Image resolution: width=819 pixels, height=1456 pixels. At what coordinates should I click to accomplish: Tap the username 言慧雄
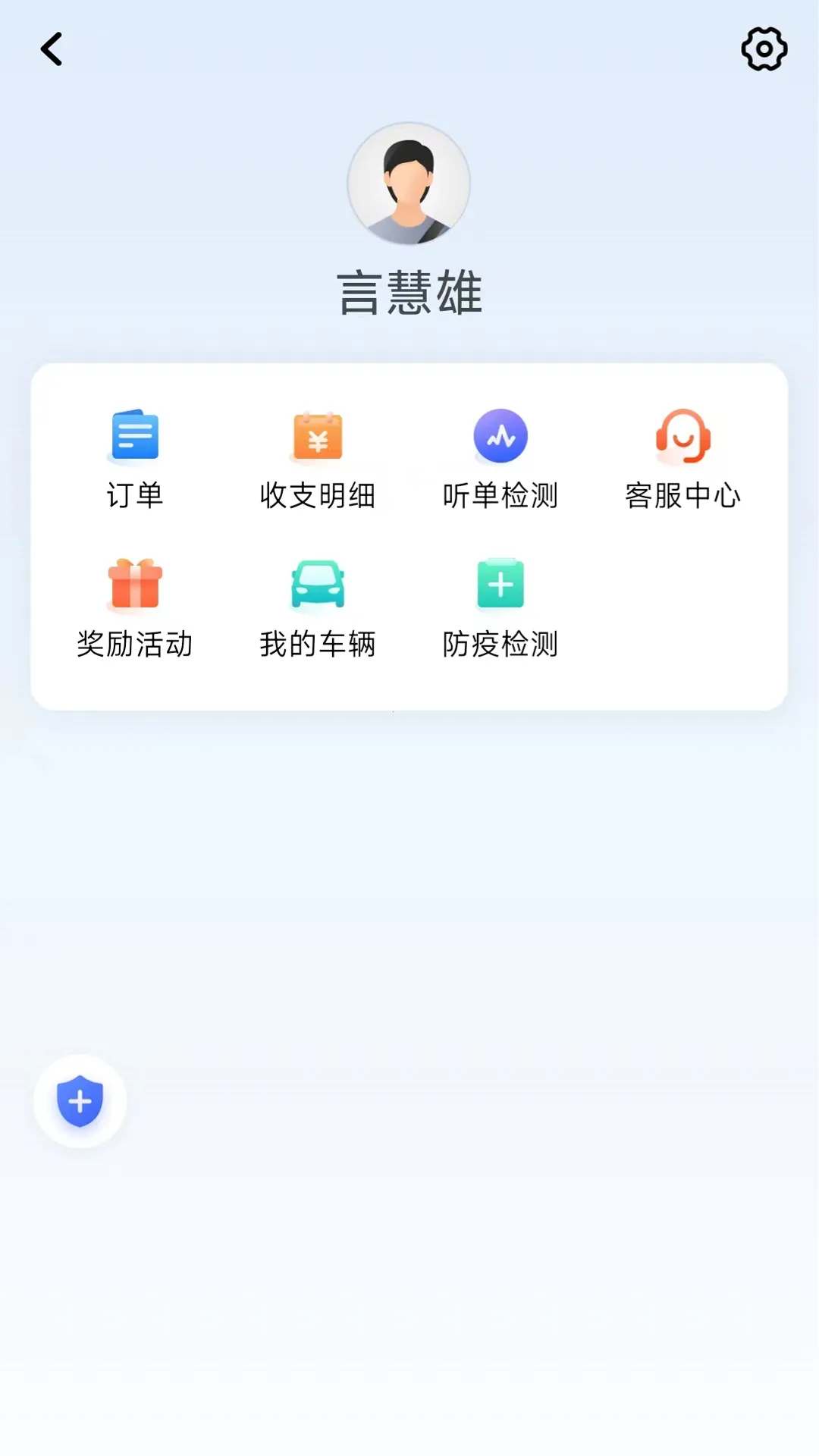409,292
